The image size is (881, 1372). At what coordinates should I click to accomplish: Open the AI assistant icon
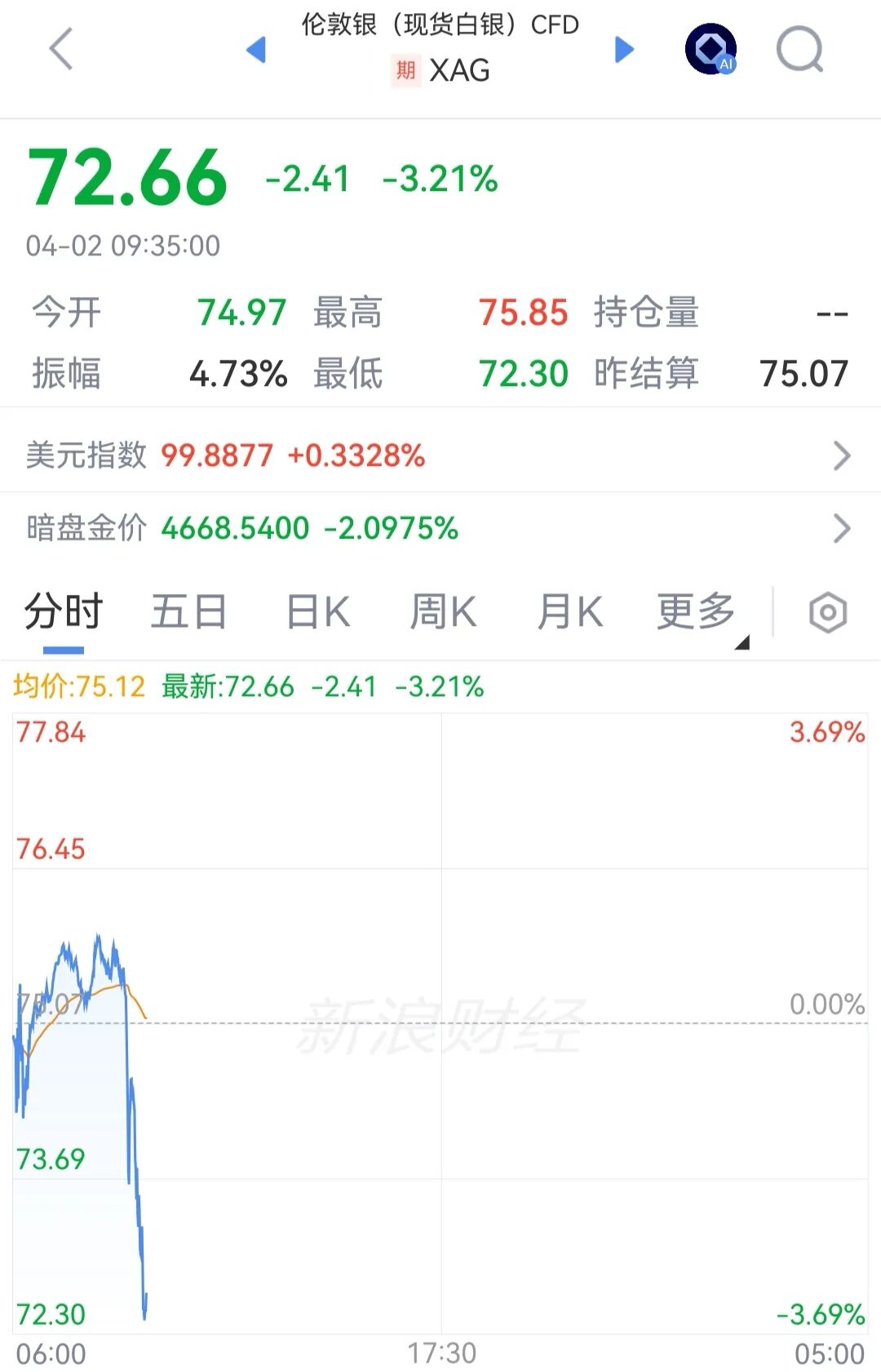pyautogui.click(x=711, y=49)
